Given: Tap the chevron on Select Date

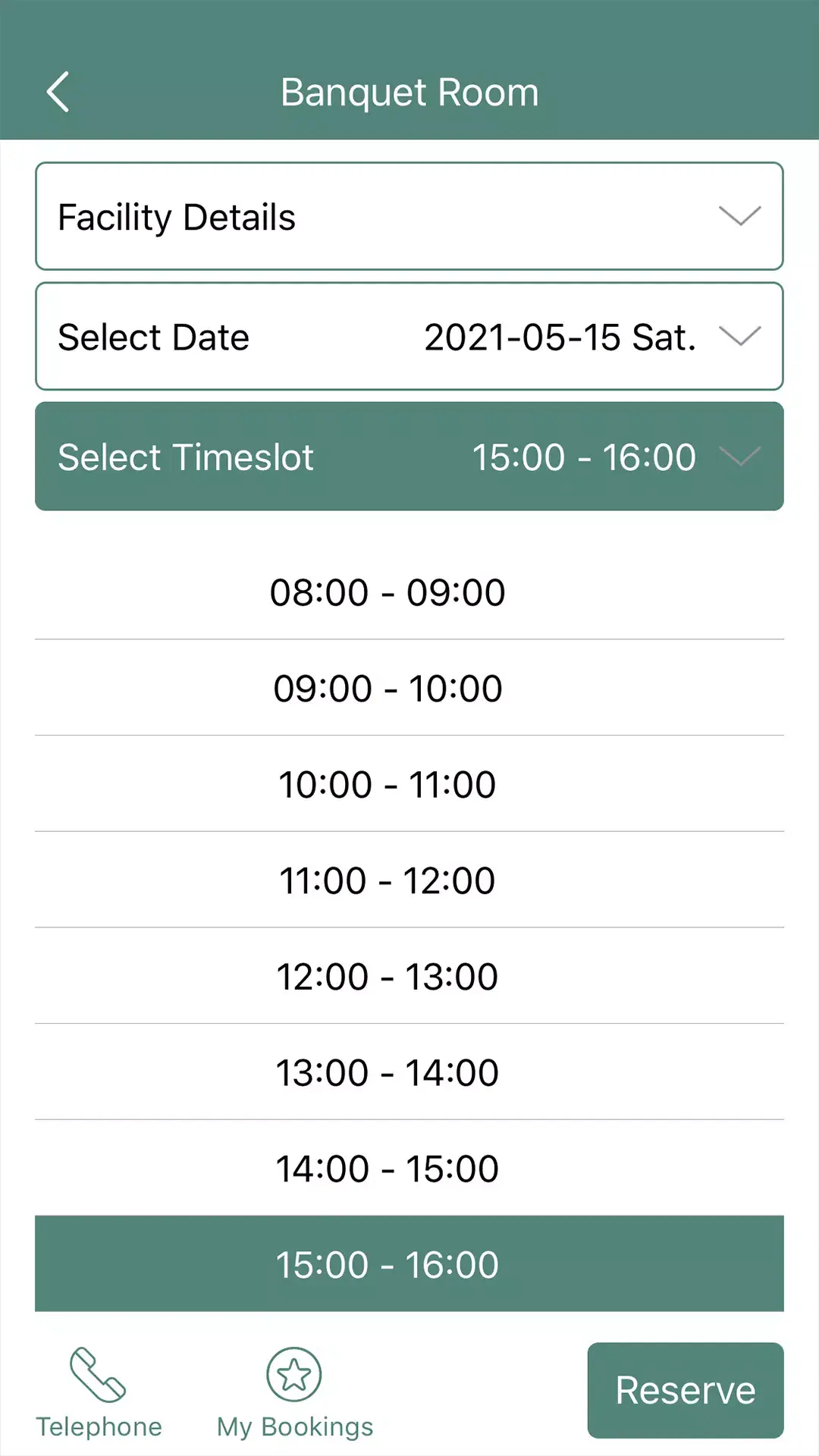Looking at the screenshot, I should click(x=739, y=336).
